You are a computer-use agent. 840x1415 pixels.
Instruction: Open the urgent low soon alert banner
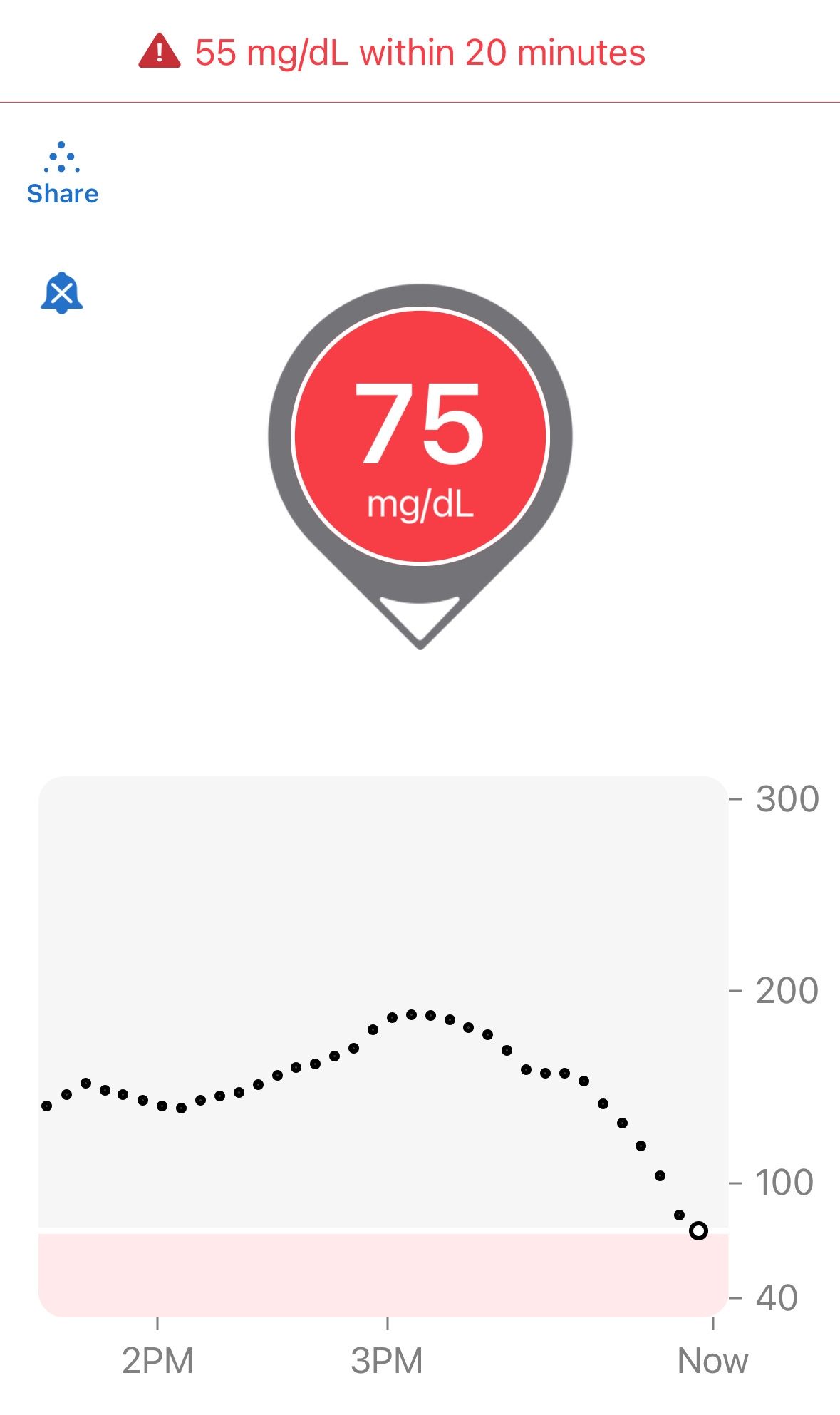pyautogui.click(x=392, y=53)
